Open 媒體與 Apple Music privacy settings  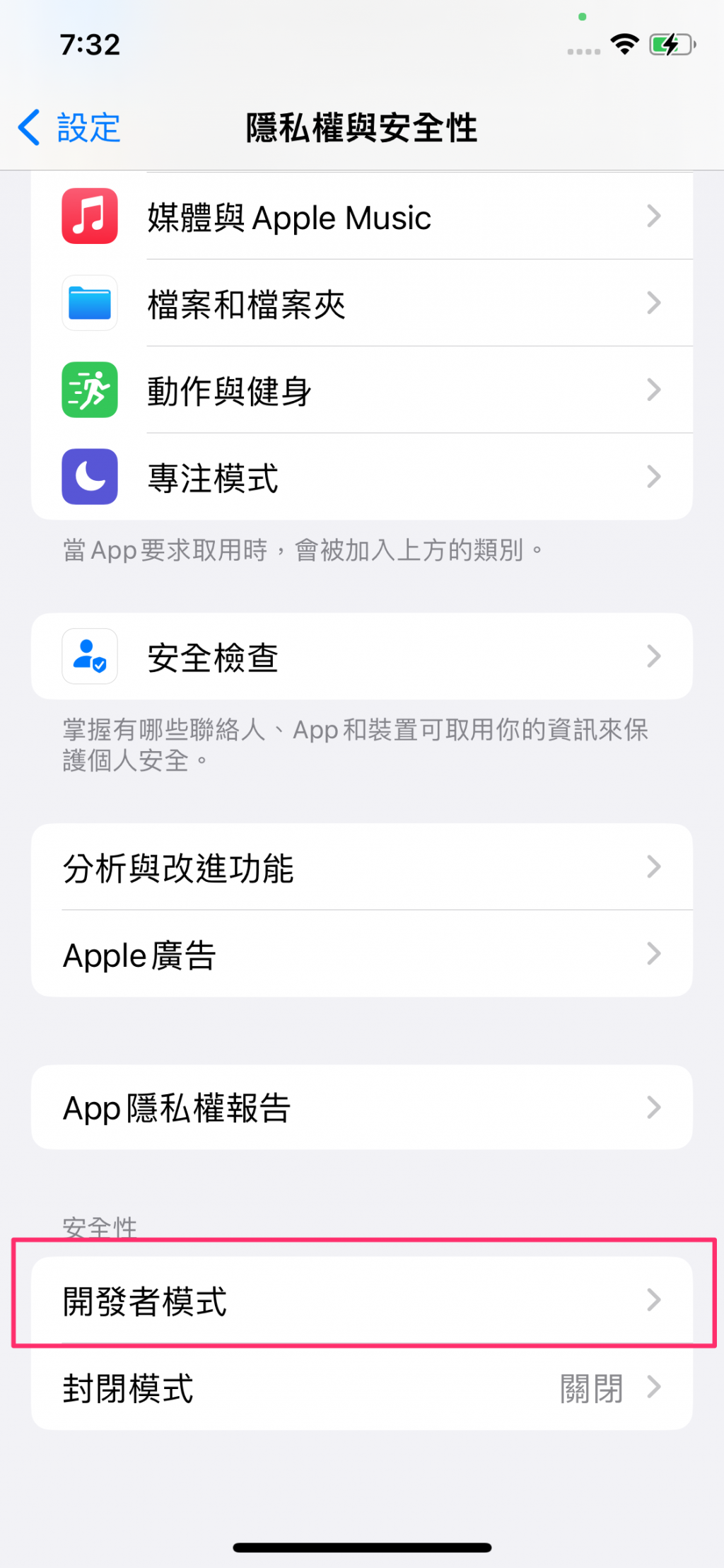pyautogui.click(x=361, y=217)
